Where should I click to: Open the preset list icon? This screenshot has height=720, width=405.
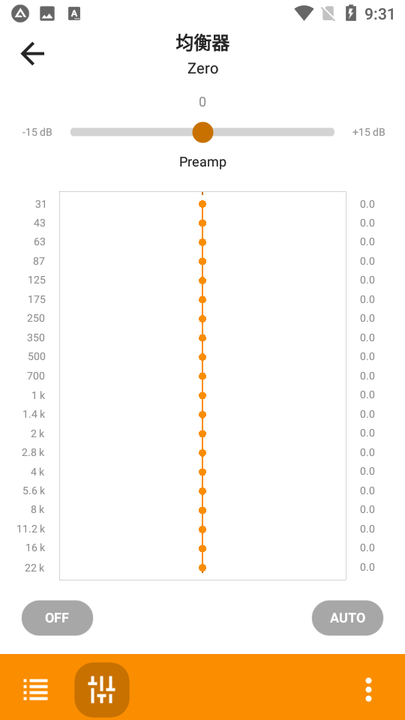[36, 689]
